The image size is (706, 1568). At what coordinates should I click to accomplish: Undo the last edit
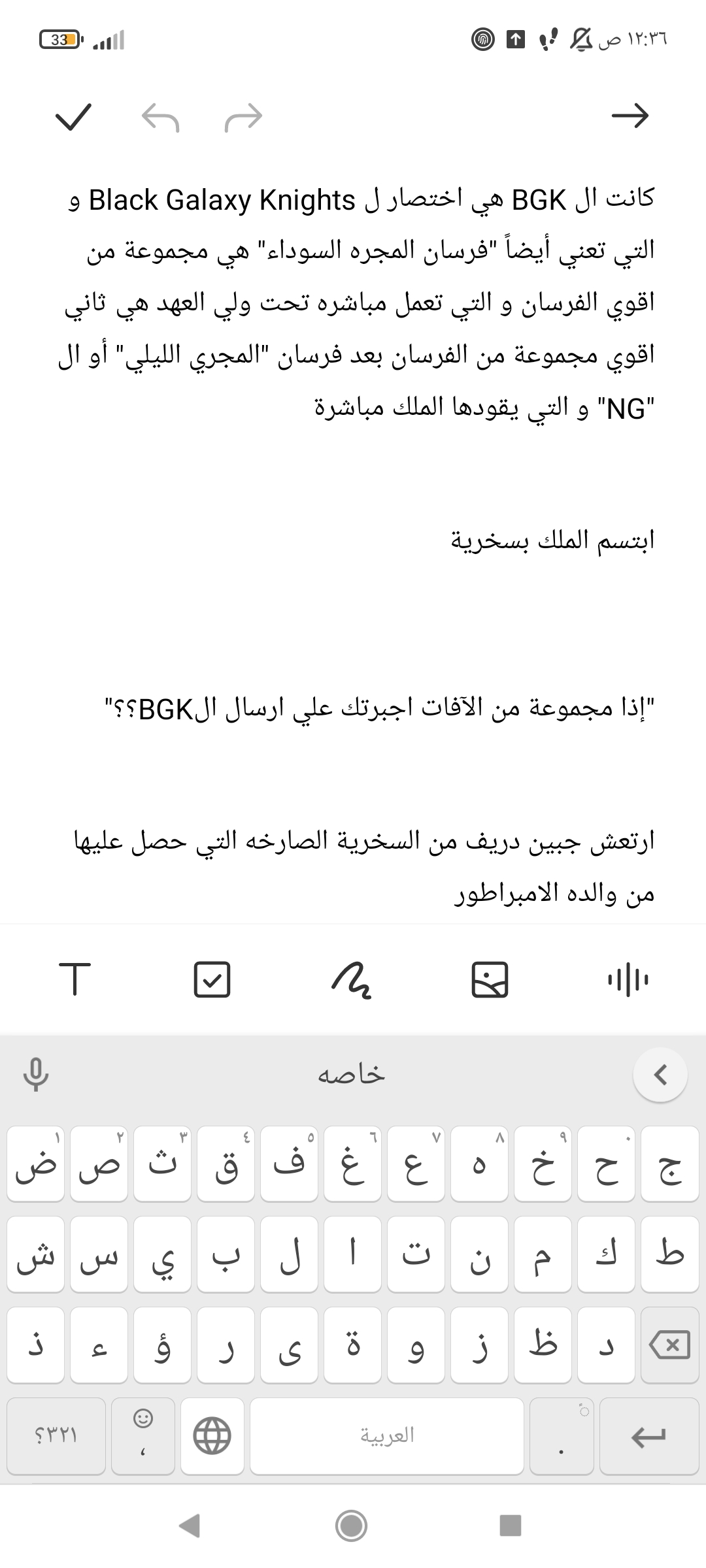[x=161, y=118]
